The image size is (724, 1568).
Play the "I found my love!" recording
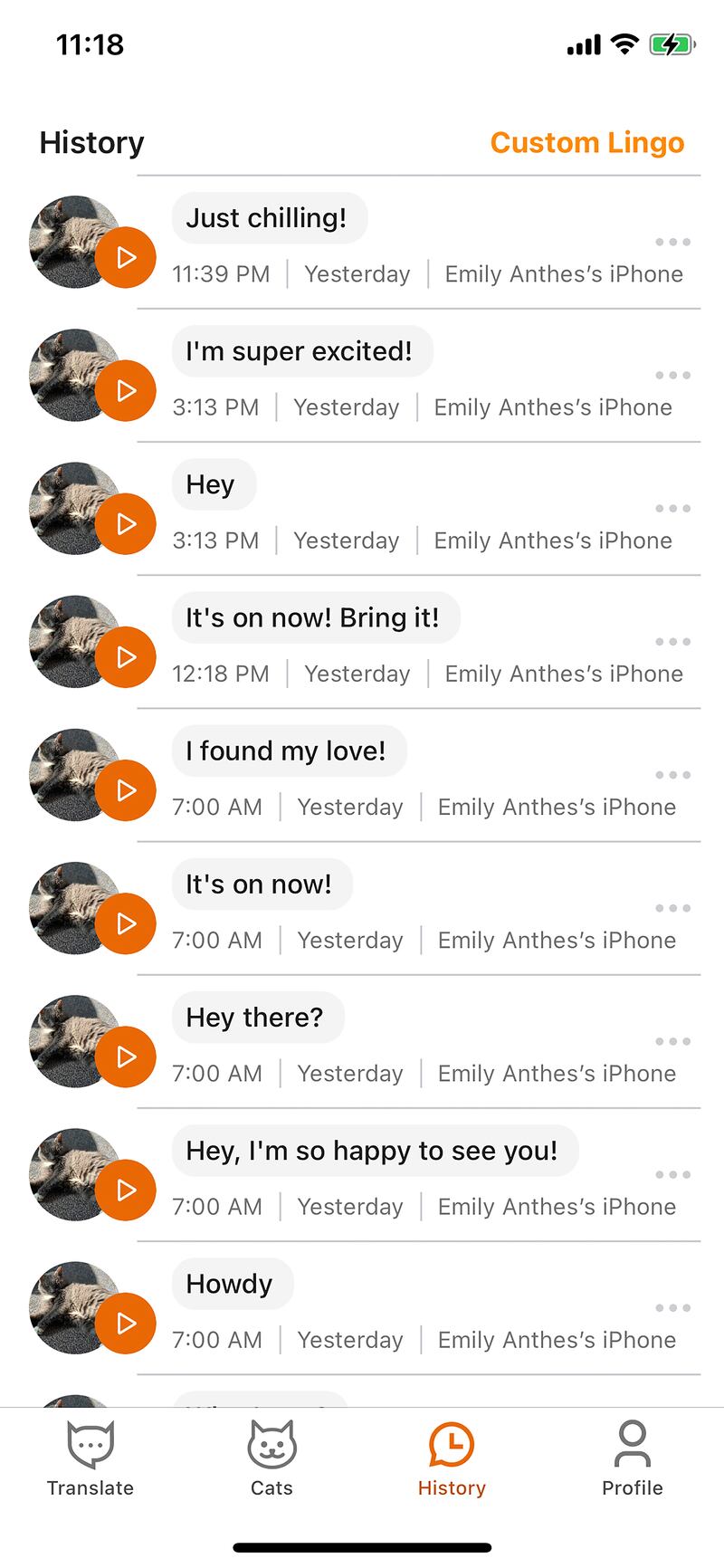126,790
